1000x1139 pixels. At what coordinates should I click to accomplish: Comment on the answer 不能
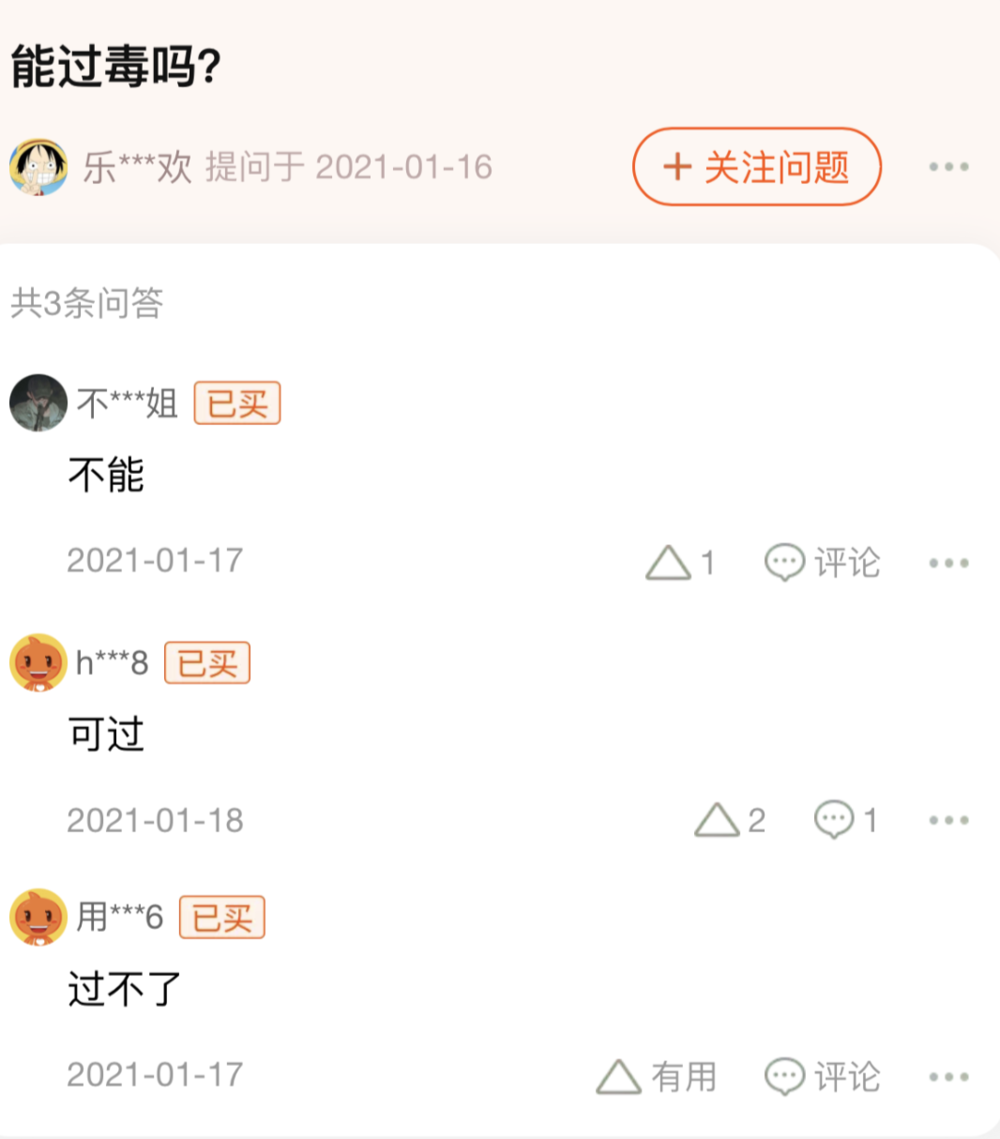(822, 563)
